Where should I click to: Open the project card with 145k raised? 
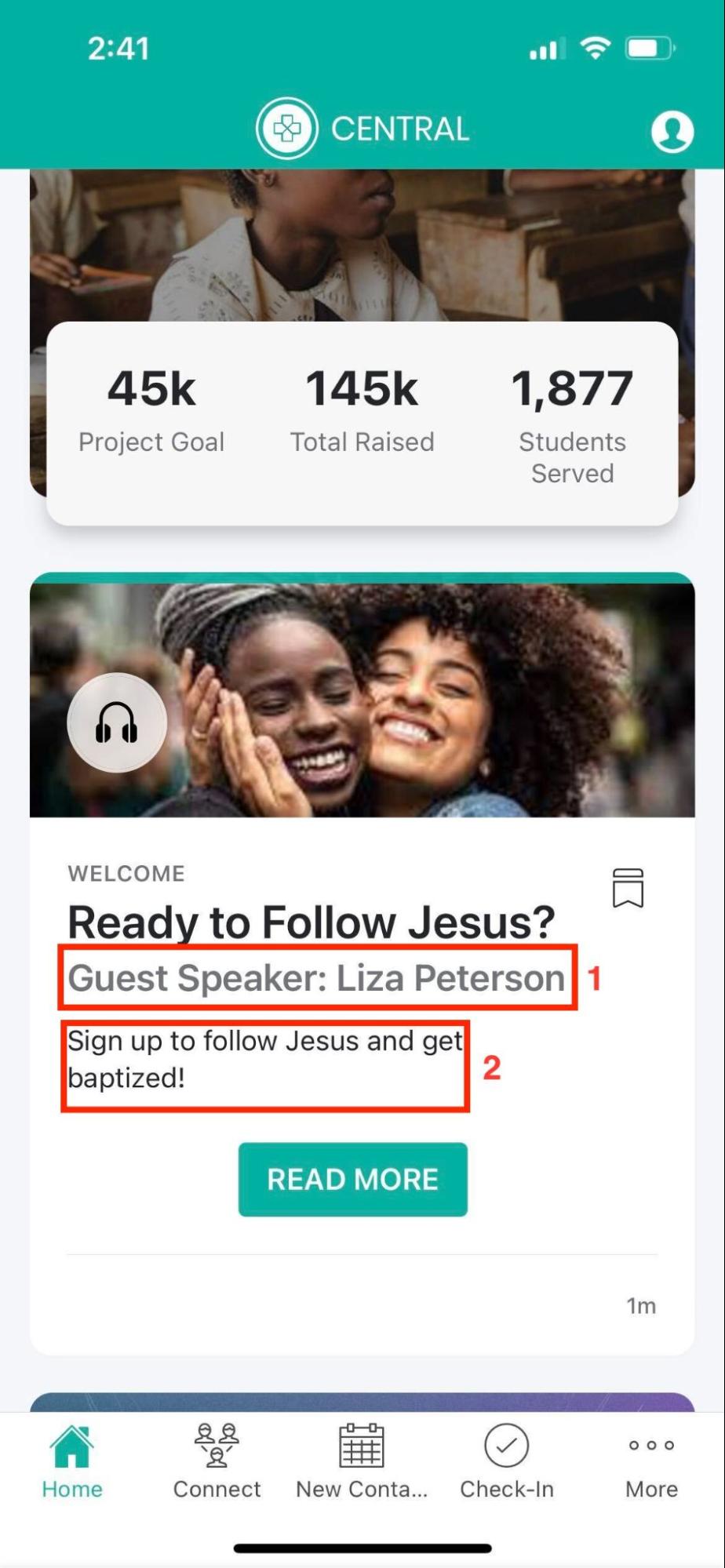point(362,422)
